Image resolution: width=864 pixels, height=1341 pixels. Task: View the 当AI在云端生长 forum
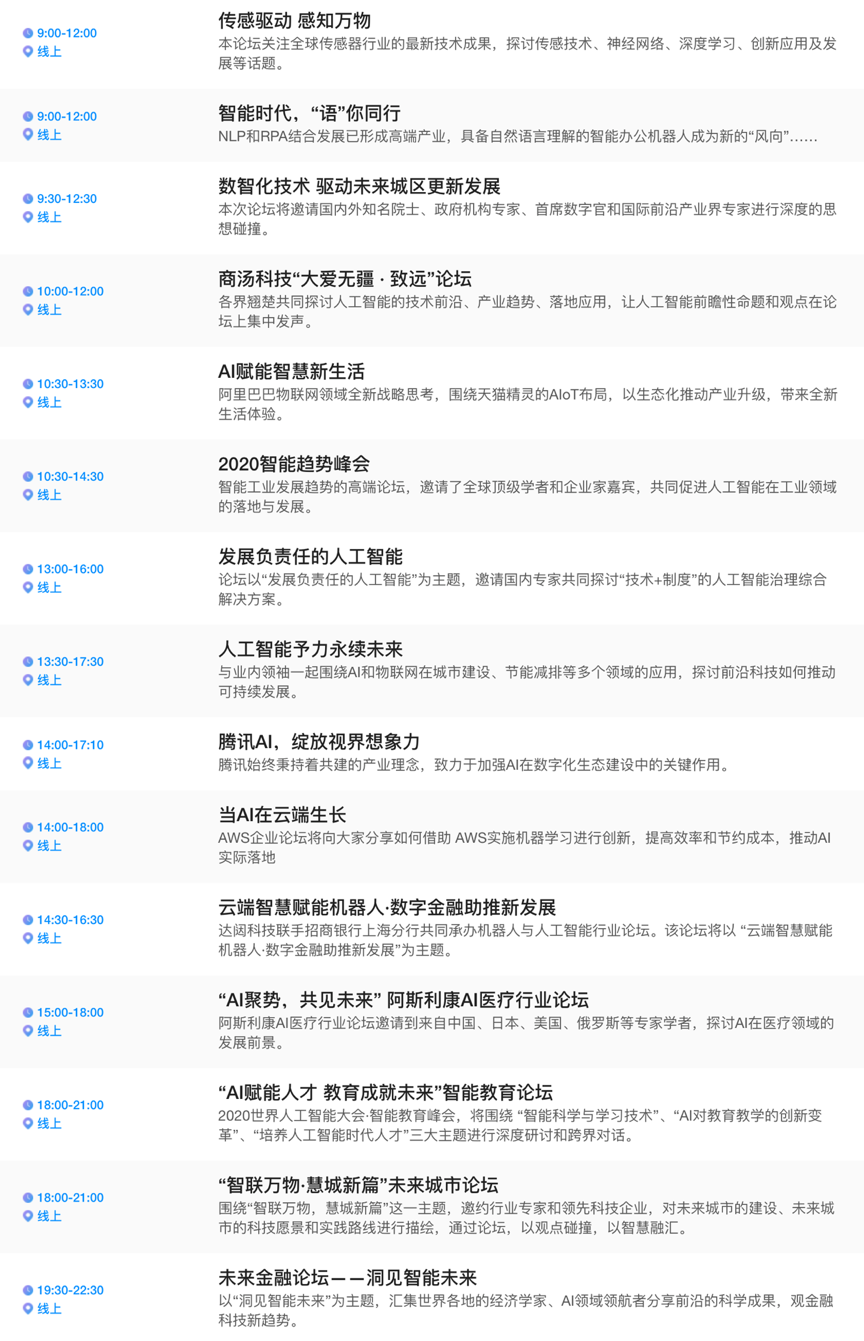coord(282,815)
